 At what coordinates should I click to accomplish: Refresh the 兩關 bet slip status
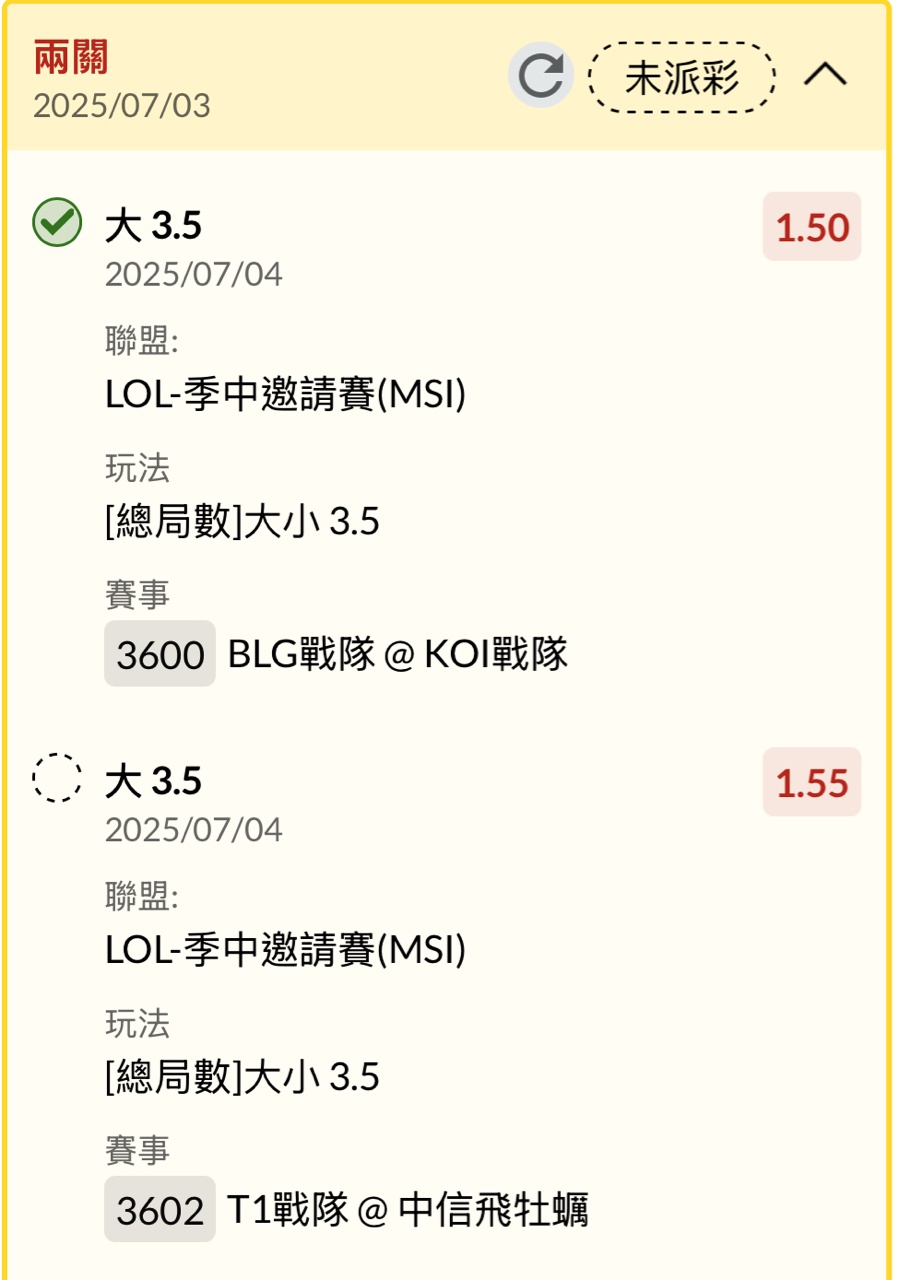coord(541,76)
